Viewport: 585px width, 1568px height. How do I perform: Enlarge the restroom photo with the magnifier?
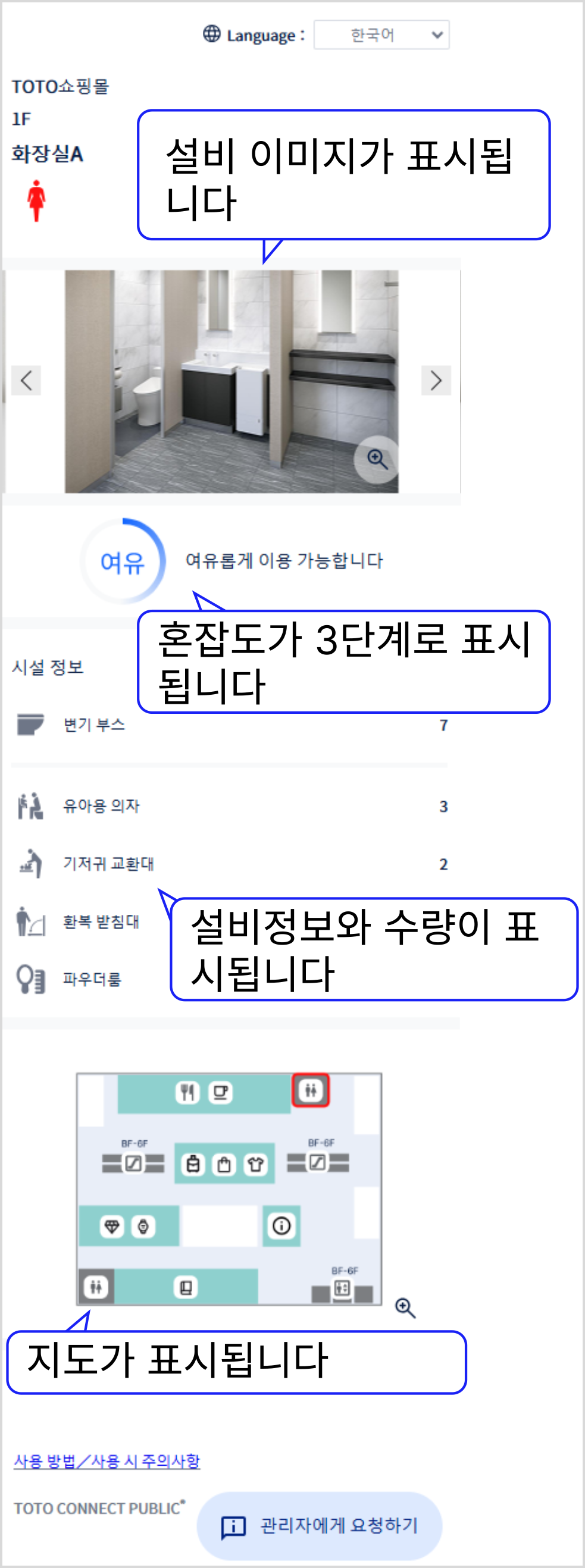377,460
